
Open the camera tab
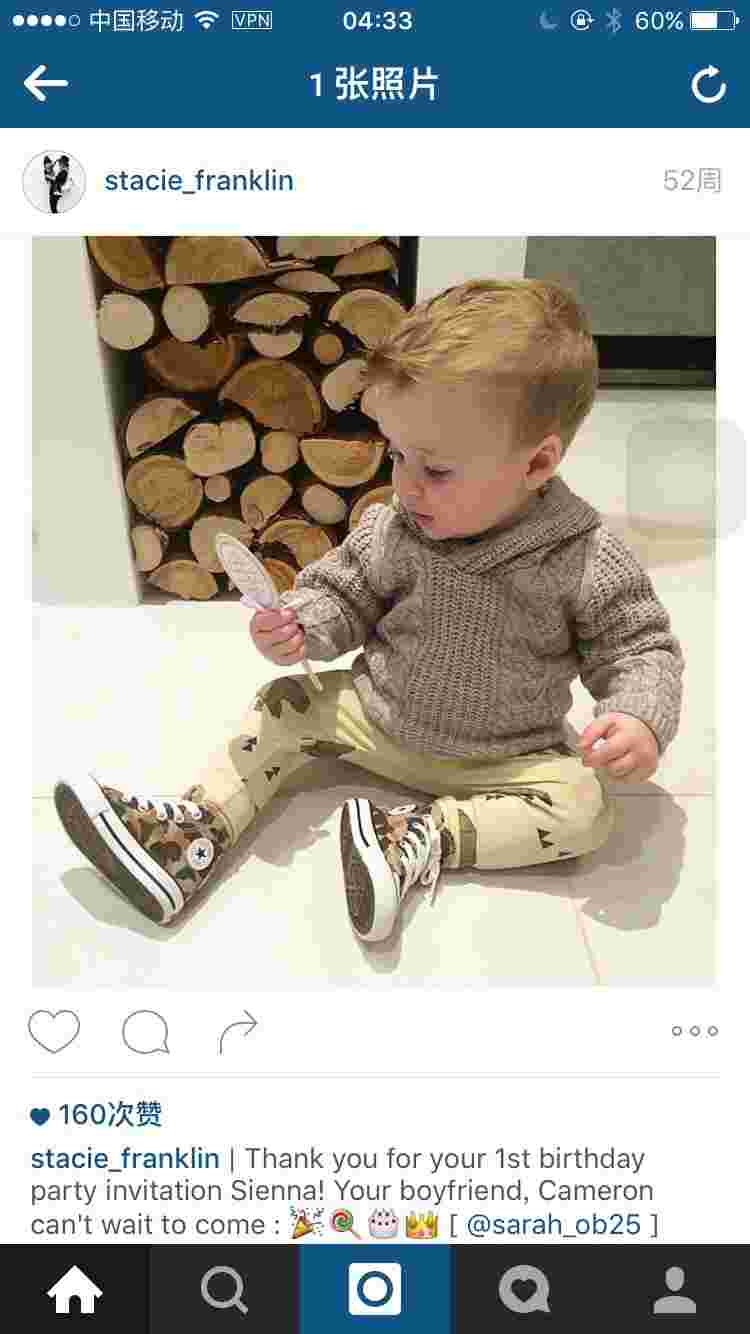pos(375,1290)
